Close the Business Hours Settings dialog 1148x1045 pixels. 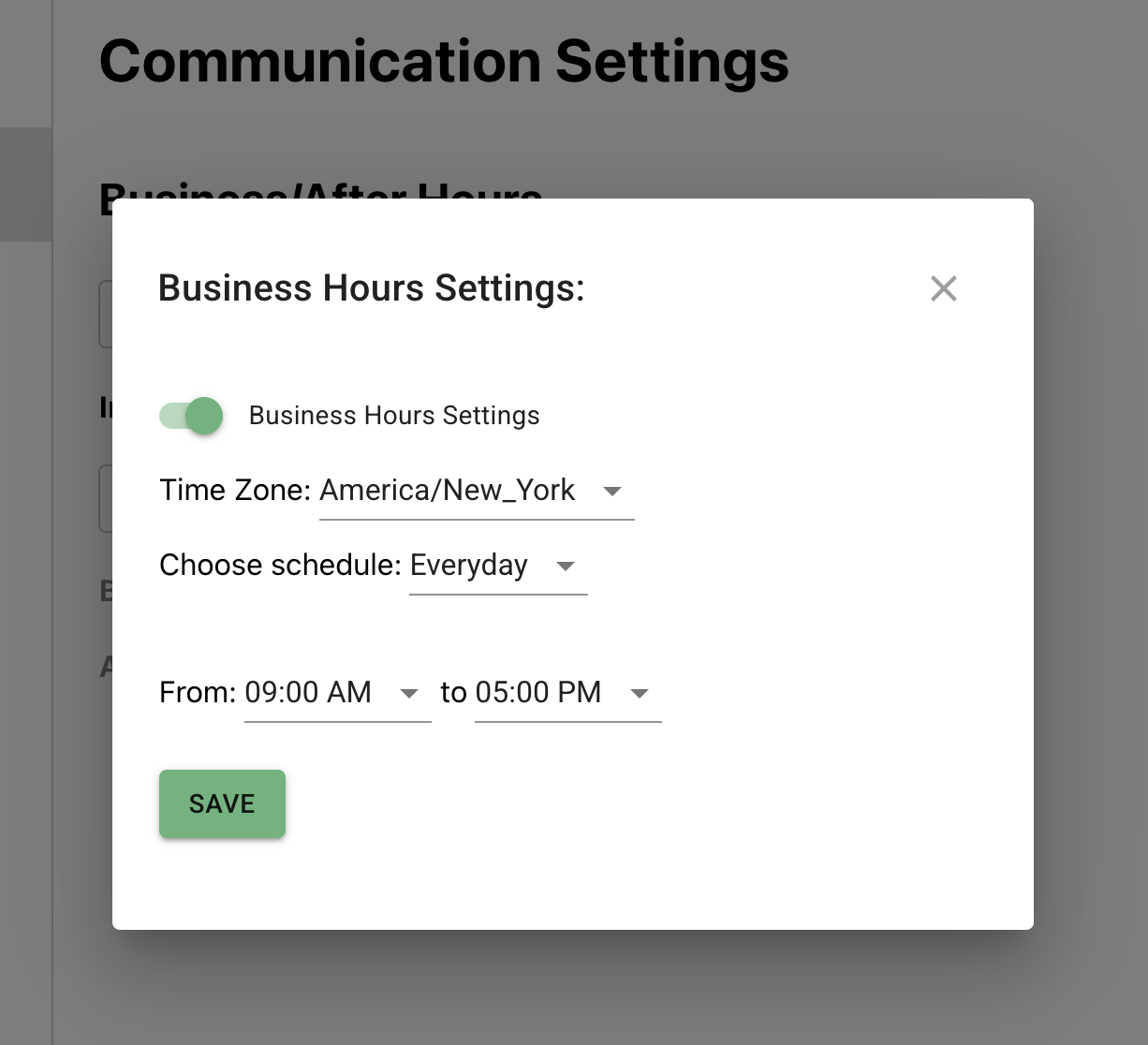[x=943, y=288]
